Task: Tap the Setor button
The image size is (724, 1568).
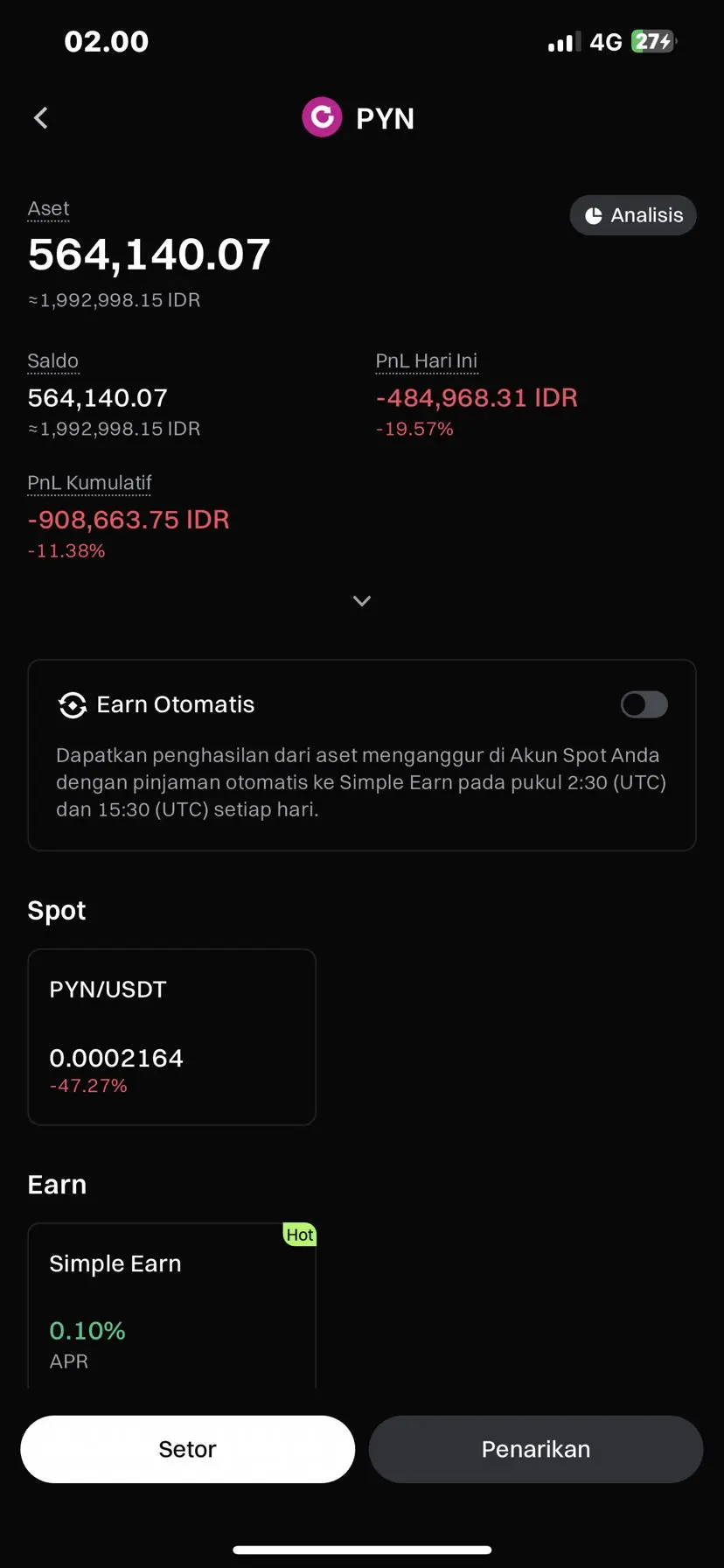Action: pos(188,1449)
